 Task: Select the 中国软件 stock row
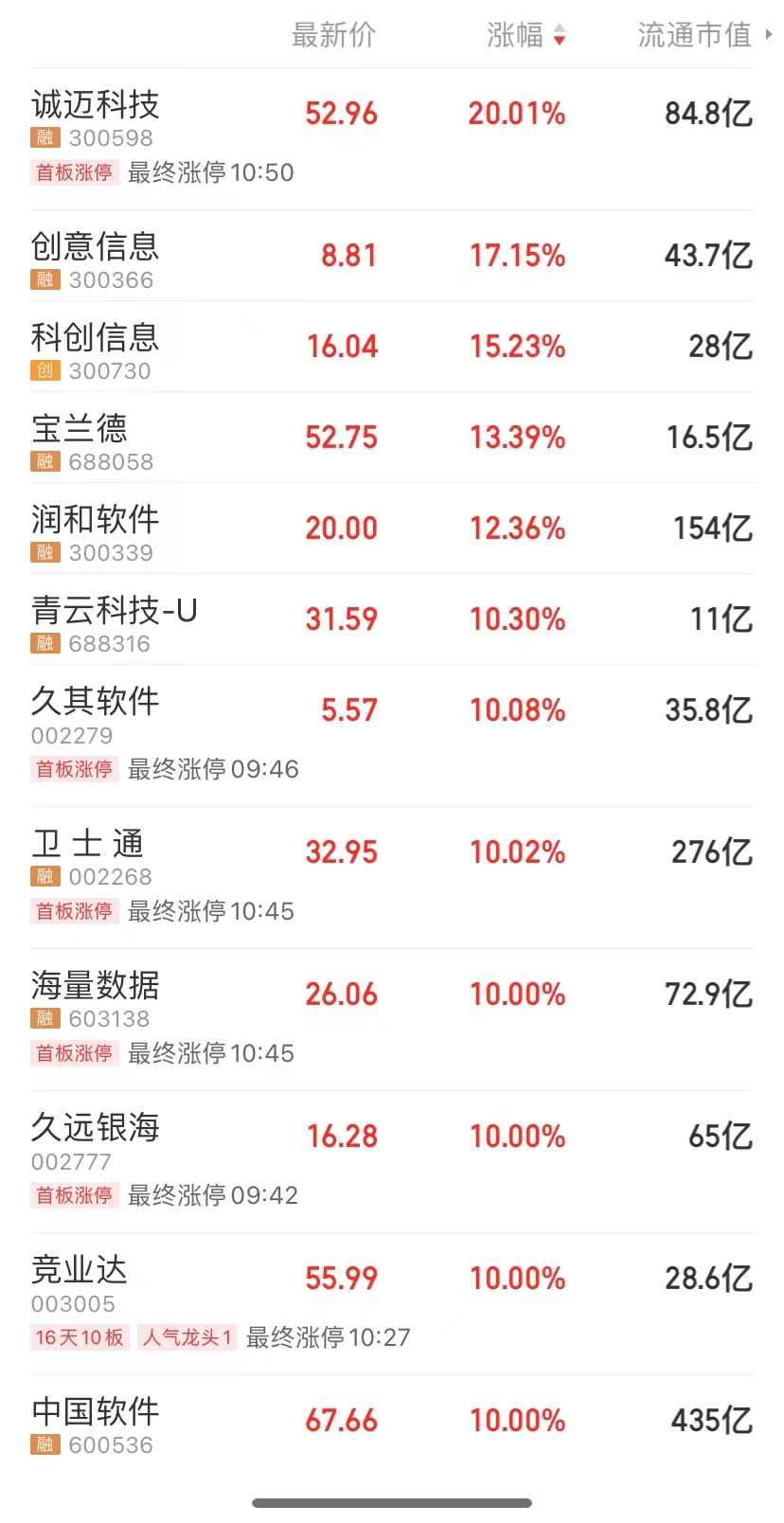95,1412
